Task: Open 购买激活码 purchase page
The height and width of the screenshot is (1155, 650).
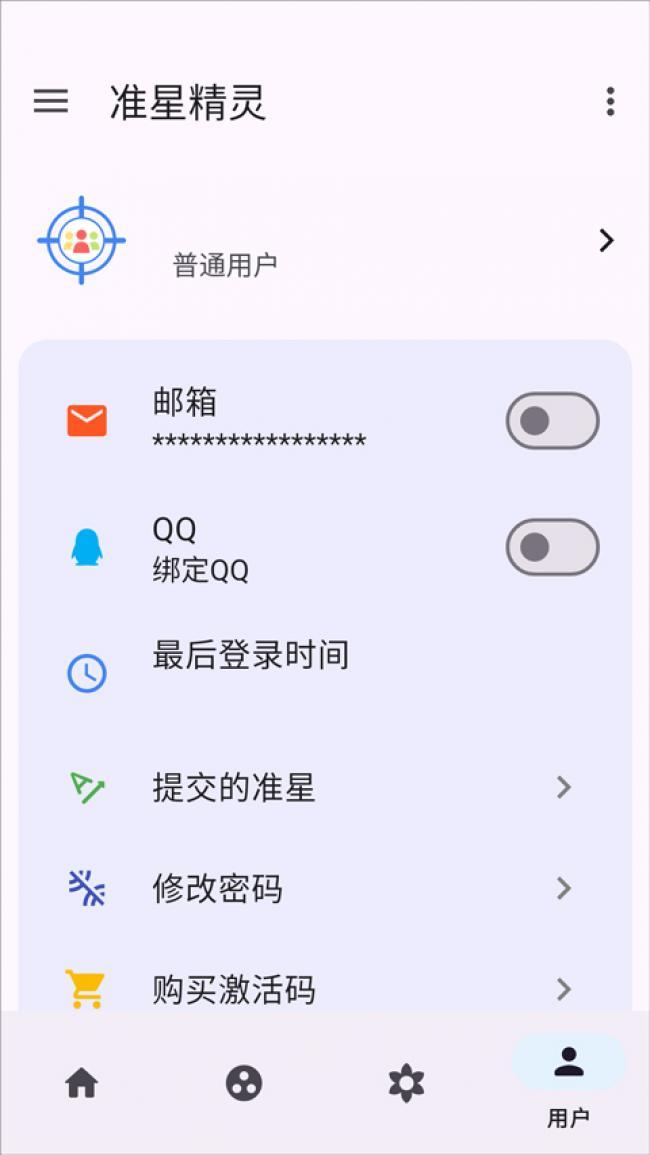Action: pyautogui.click(x=325, y=989)
